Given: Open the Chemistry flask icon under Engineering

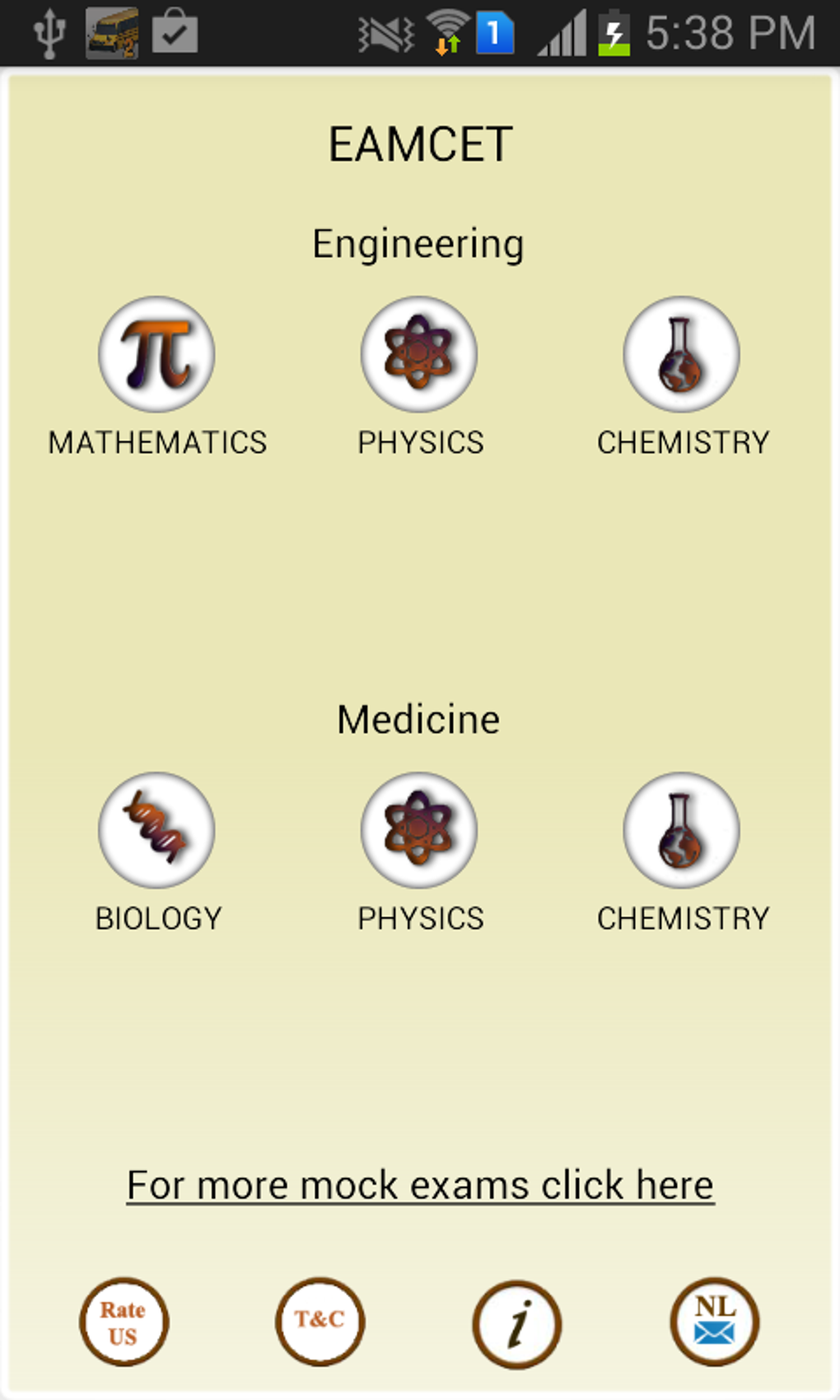Looking at the screenshot, I should click(x=680, y=353).
